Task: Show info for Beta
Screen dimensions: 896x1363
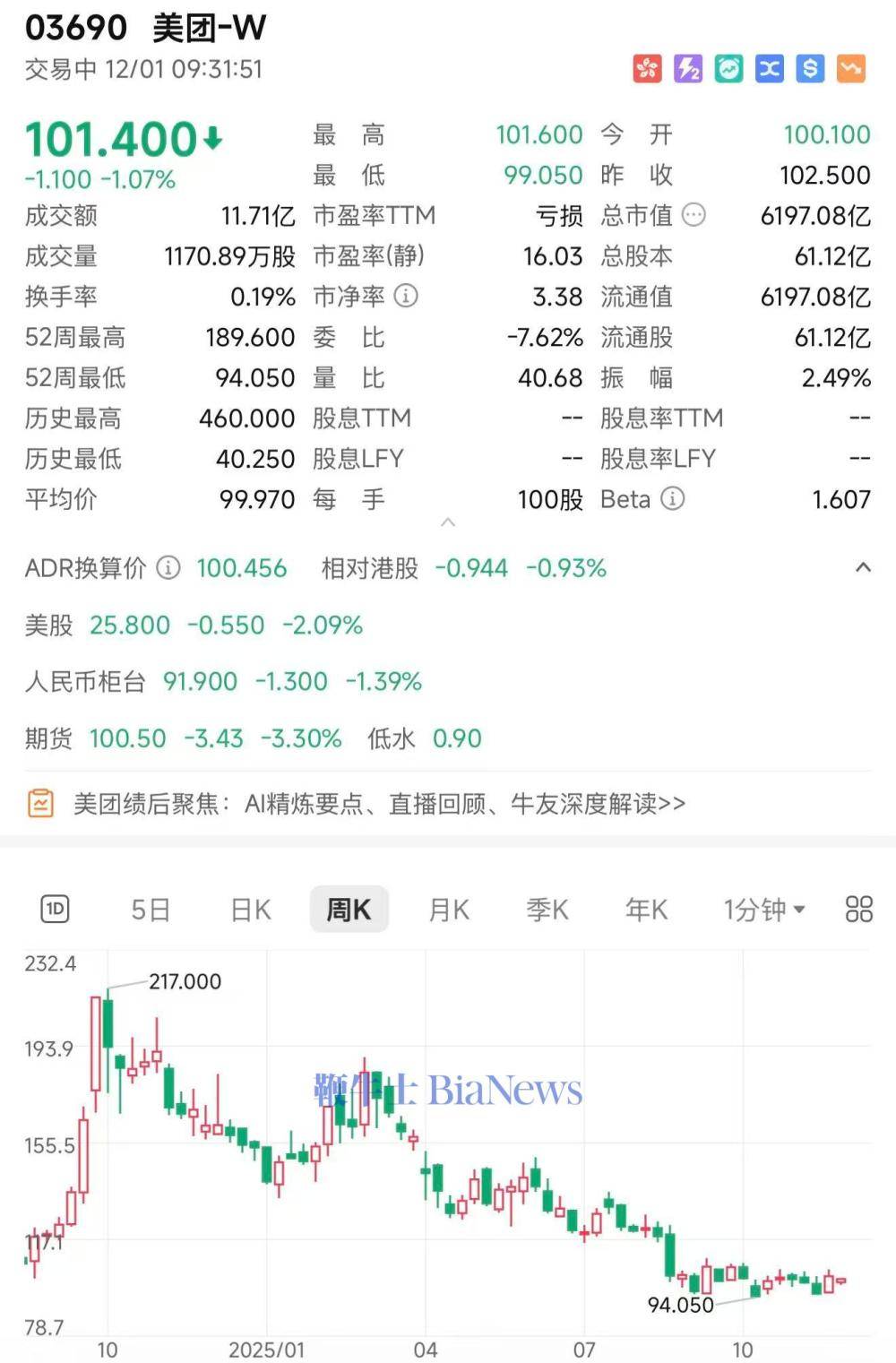Action: click(x=672, y=499)
